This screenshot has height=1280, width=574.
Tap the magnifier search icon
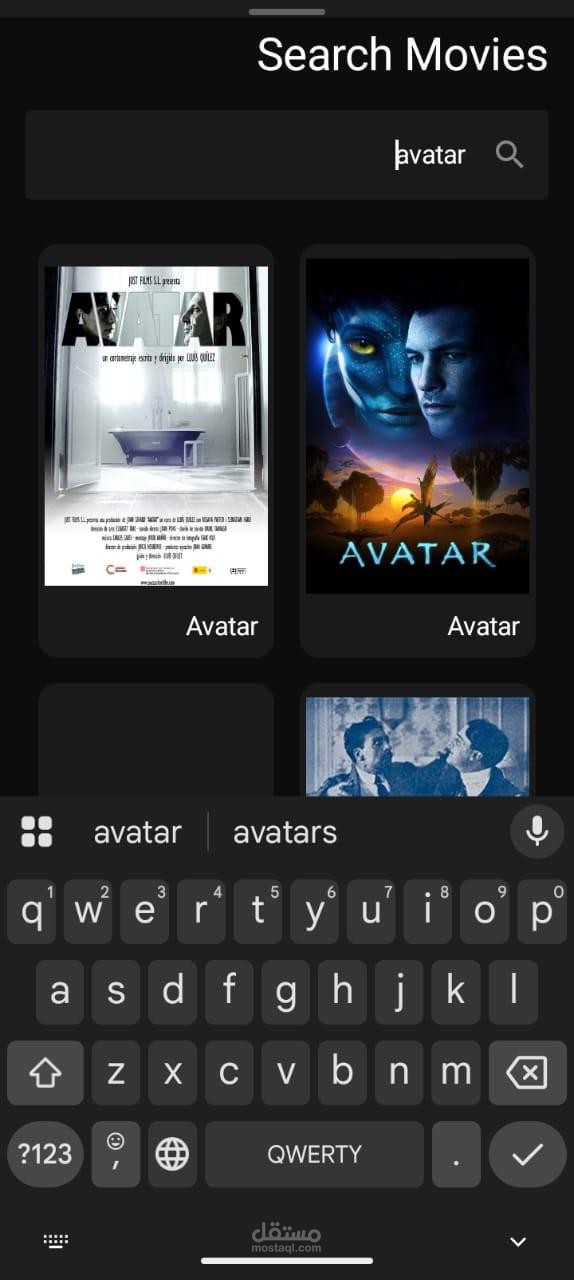pos(510,155)
